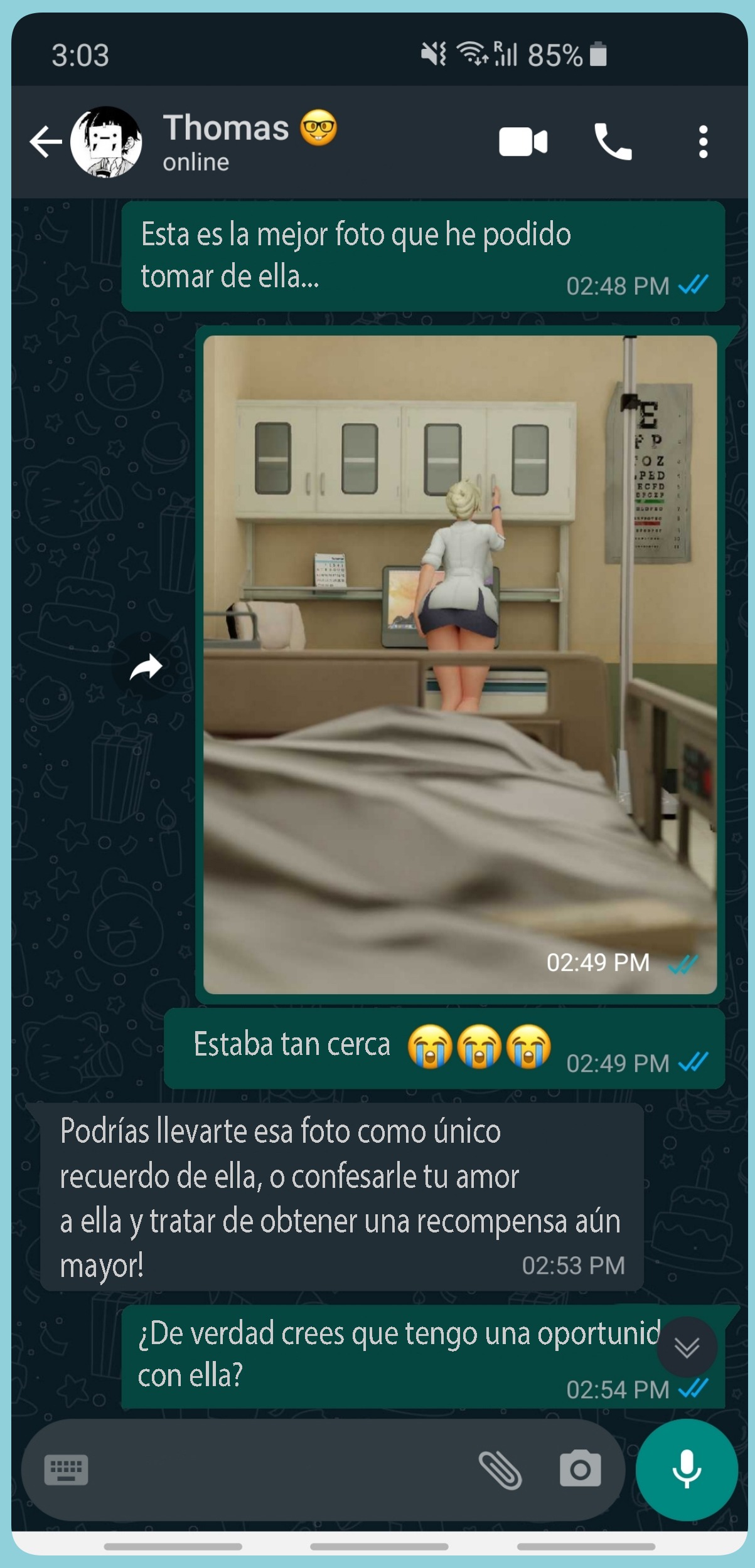Start a video call with Thomas
Image resolution: width=755 pixels, height=1568 pixels.
(x=523, y=142)
